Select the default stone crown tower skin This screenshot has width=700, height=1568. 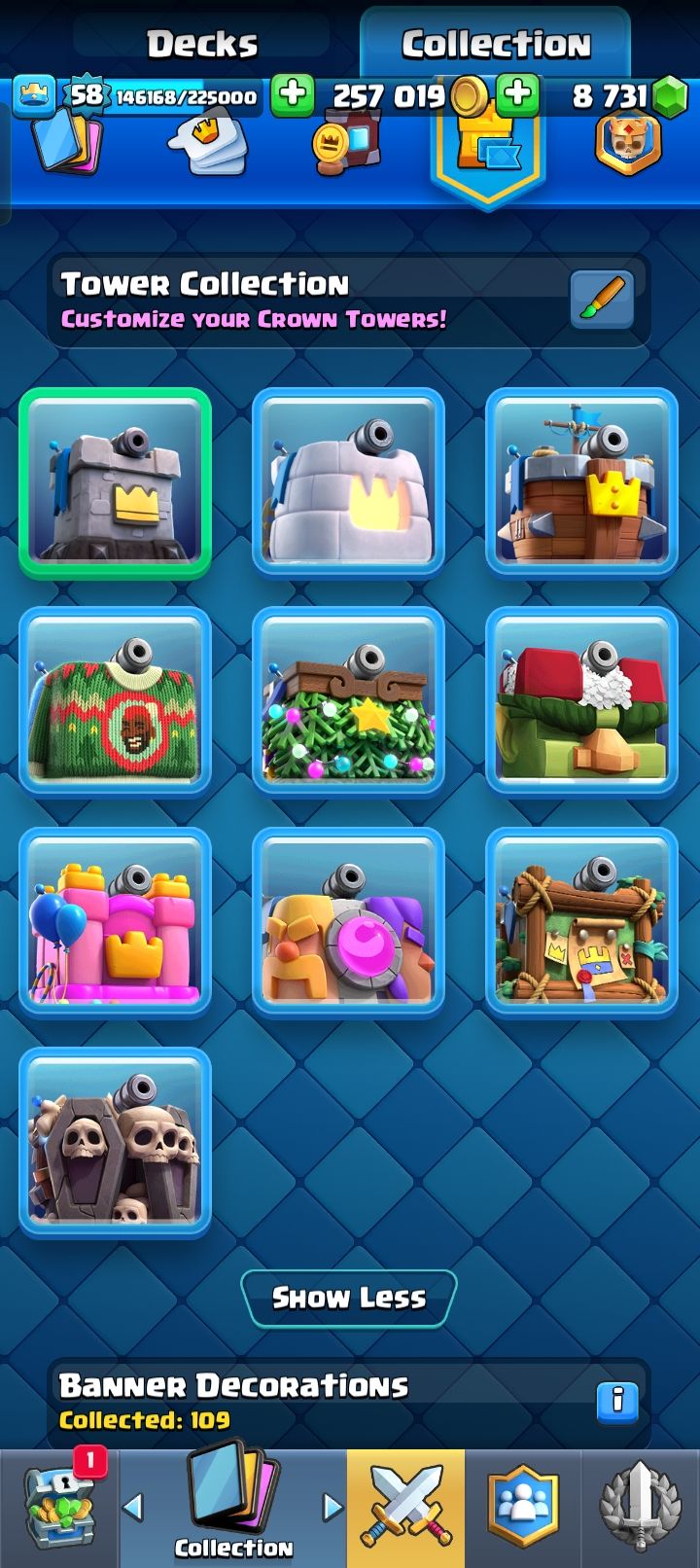pyautogui.click(x=115, y=483)
